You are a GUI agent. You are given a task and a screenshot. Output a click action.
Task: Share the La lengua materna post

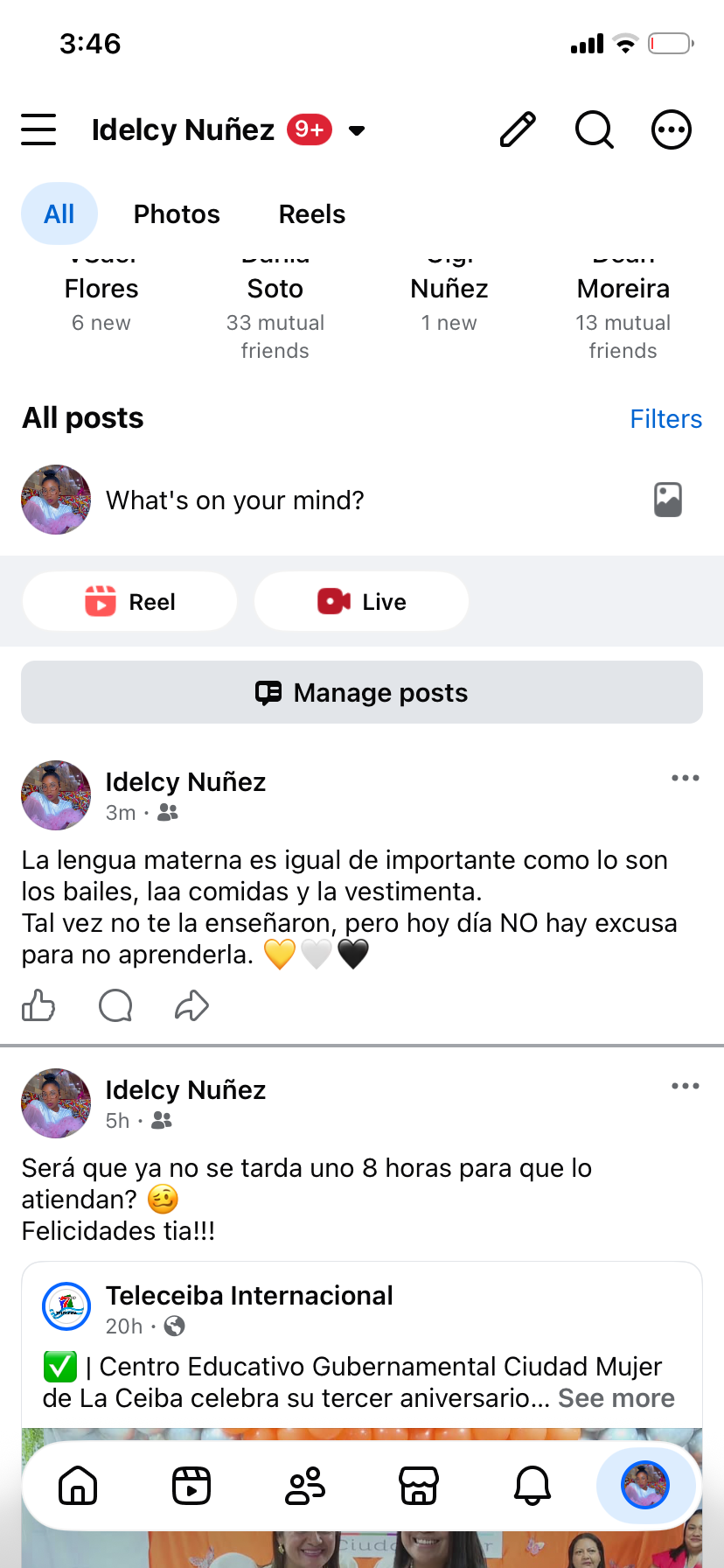[191, 1005]
